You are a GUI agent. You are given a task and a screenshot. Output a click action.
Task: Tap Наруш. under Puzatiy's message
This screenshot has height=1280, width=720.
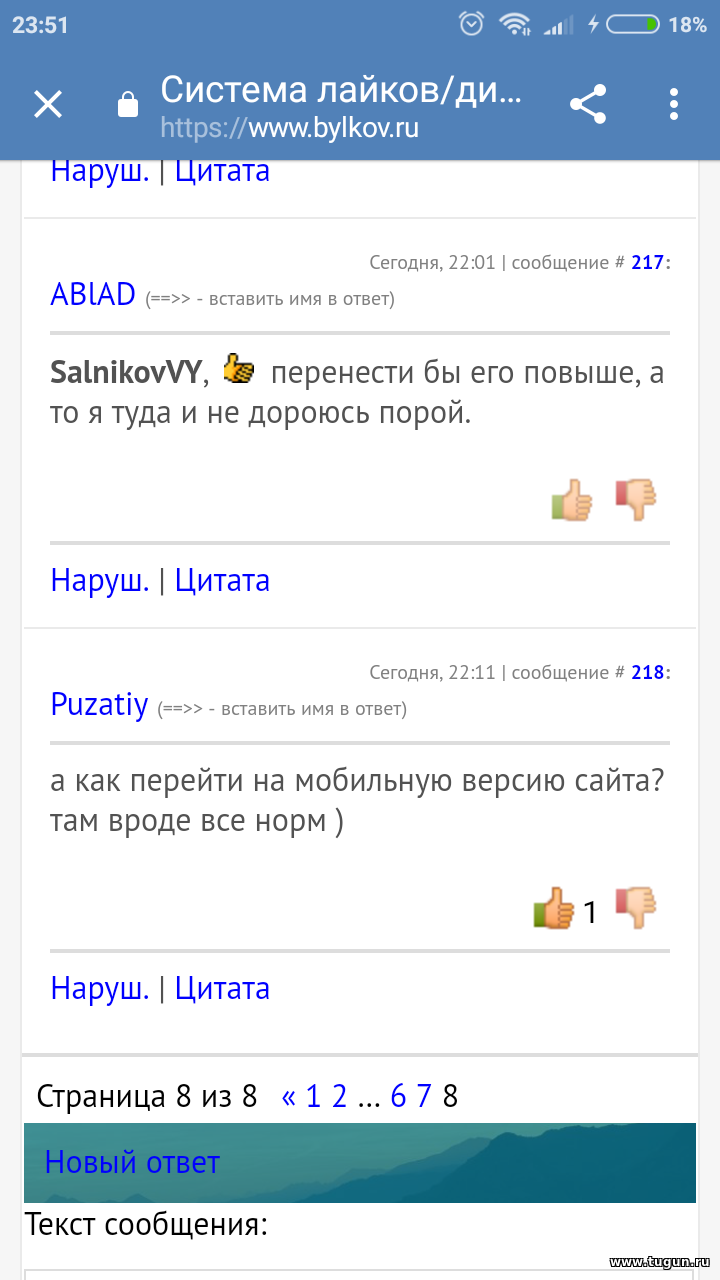pyautogui.click(x=100, y=988)
